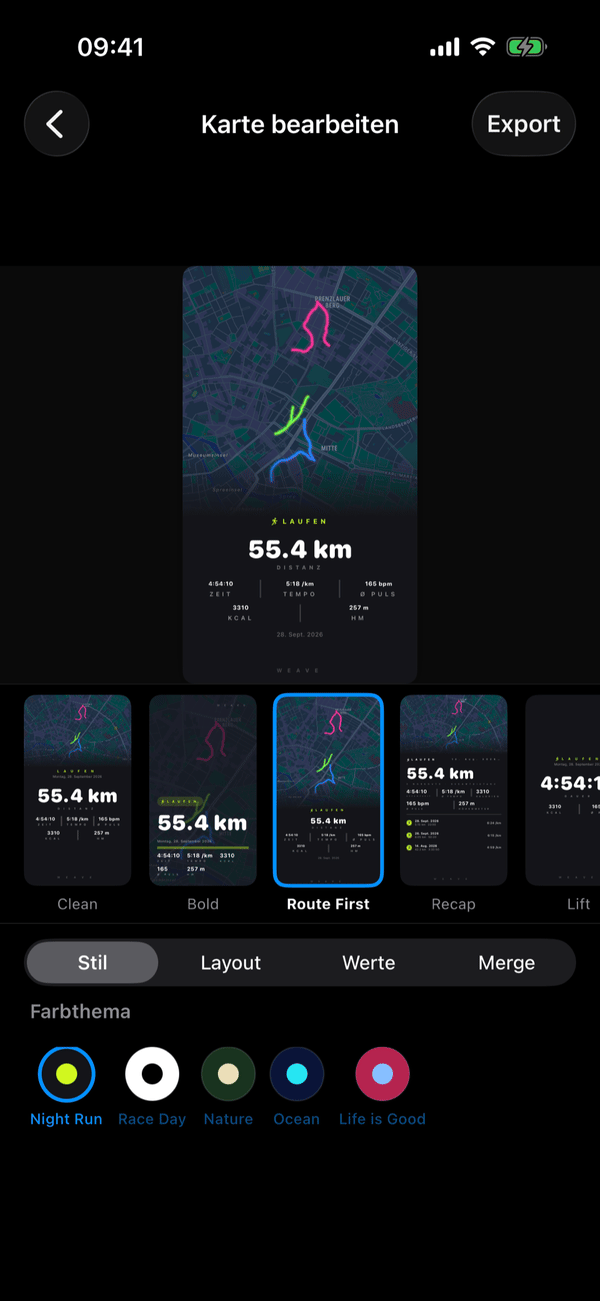Screen dimensions: 600x1301
Task: Go back using the arrow button
Action: [x=56, y=124]
